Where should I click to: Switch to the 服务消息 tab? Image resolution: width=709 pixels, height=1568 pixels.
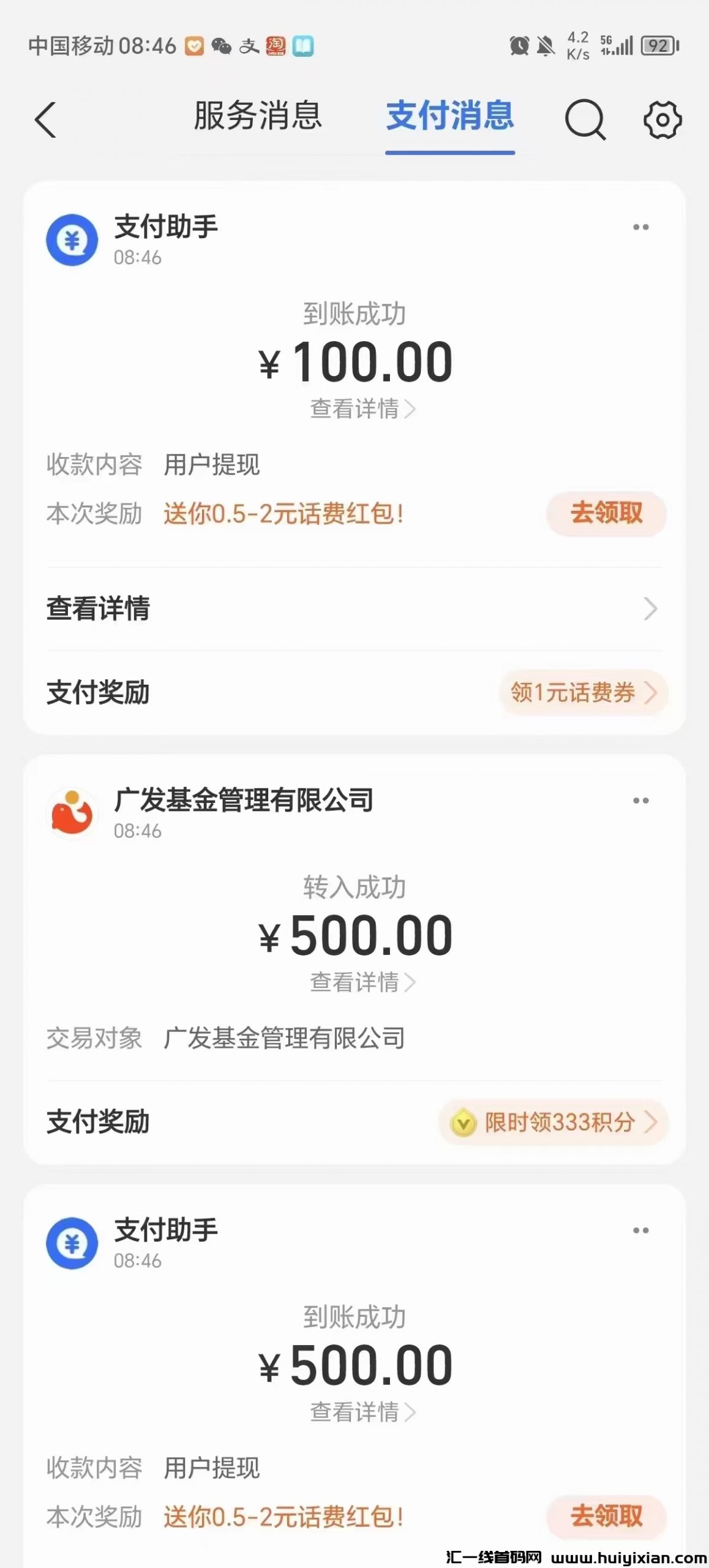coord(258,116)
